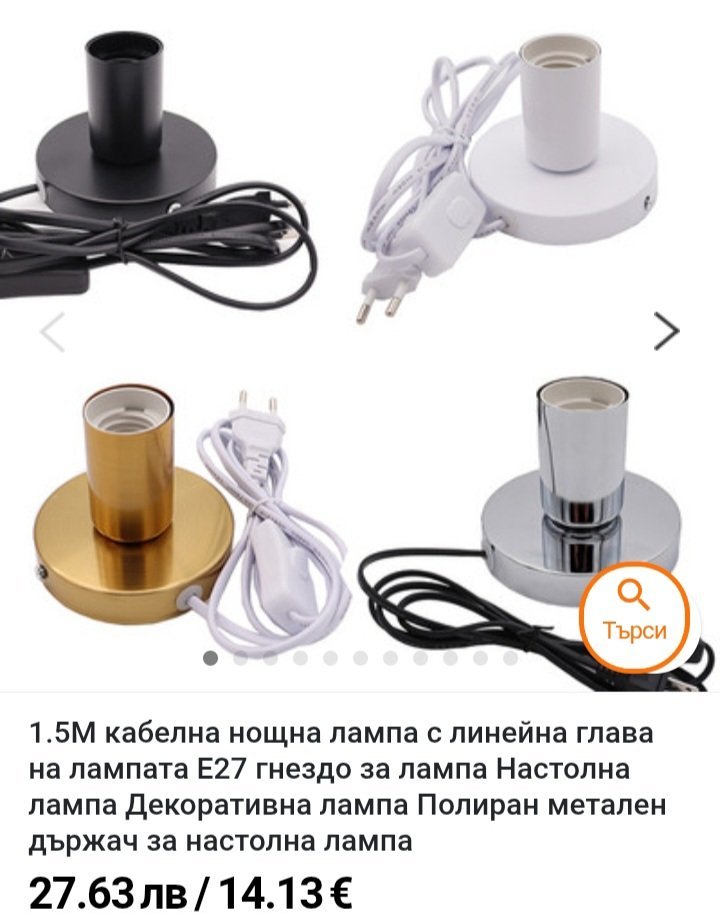Image resolution: width=720 pixels, height=914 pixels.
Task: Go to the previous product image
Action: coord(52,331)
